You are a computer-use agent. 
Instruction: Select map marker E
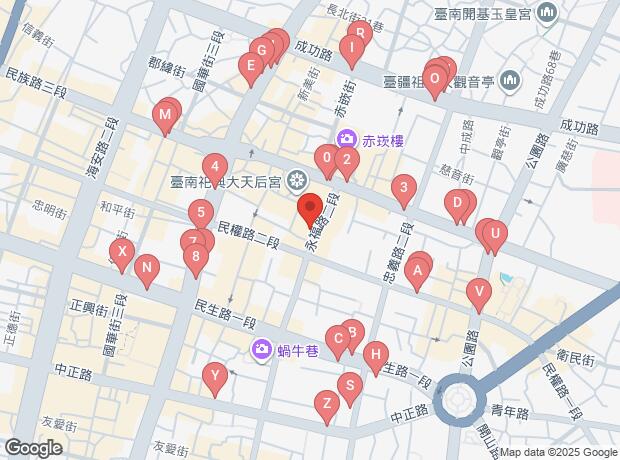click(251, 70)
